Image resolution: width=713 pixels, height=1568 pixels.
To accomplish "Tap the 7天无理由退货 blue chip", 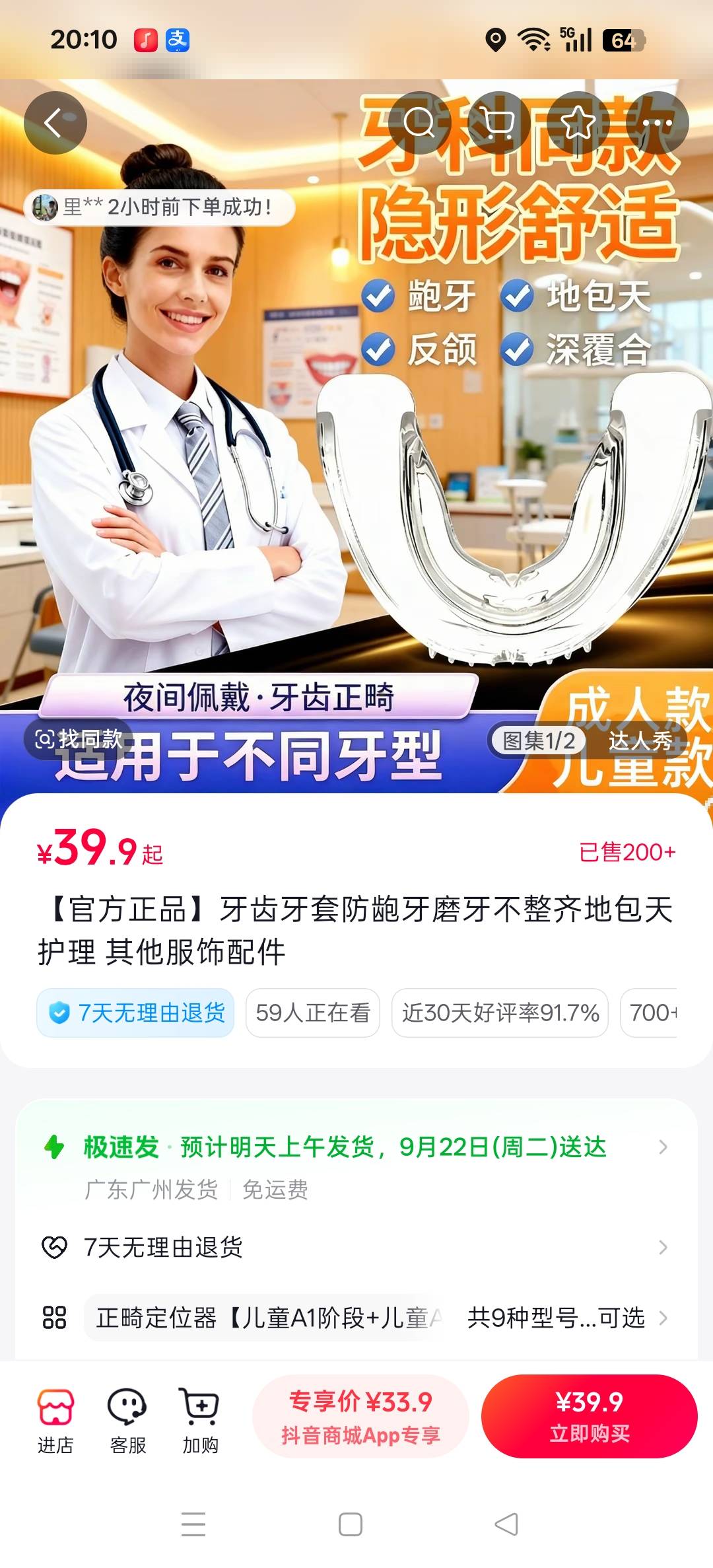I will [135, 1013].
